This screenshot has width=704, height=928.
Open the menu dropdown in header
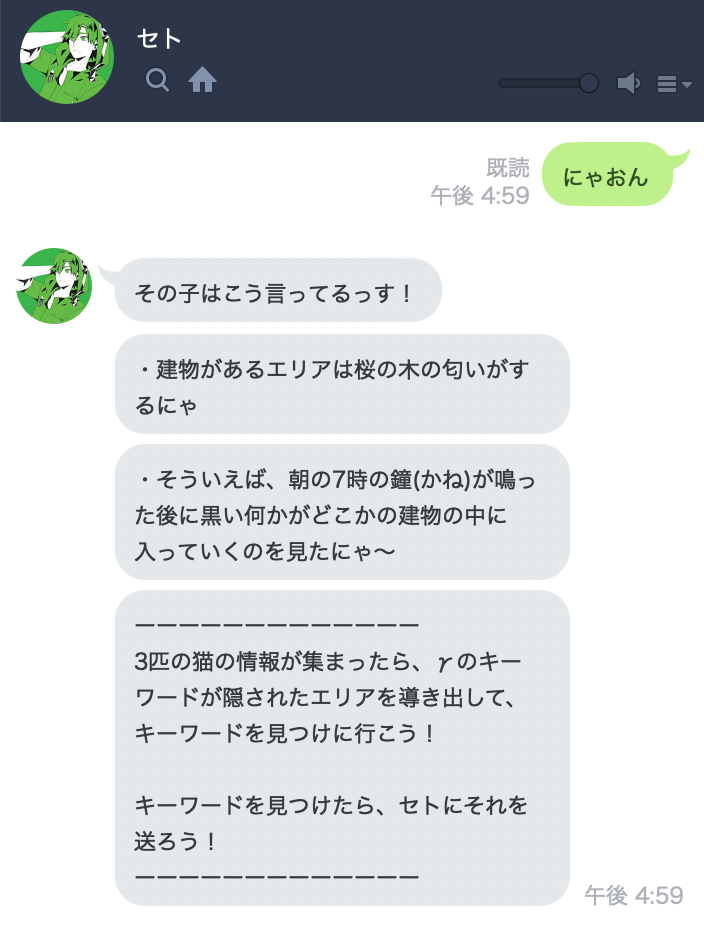(674, 84)
